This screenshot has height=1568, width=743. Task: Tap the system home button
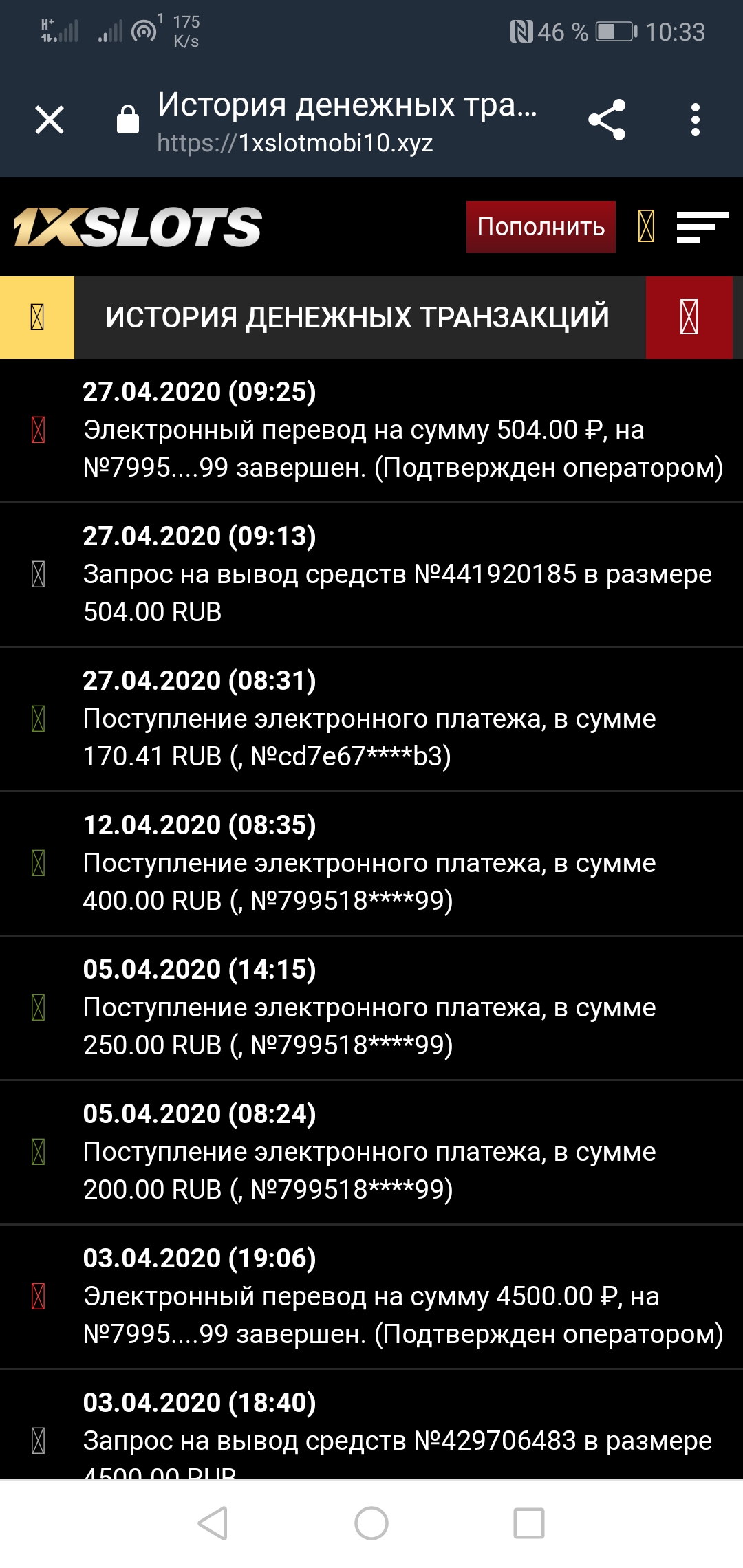click(x=371, y=1523)
